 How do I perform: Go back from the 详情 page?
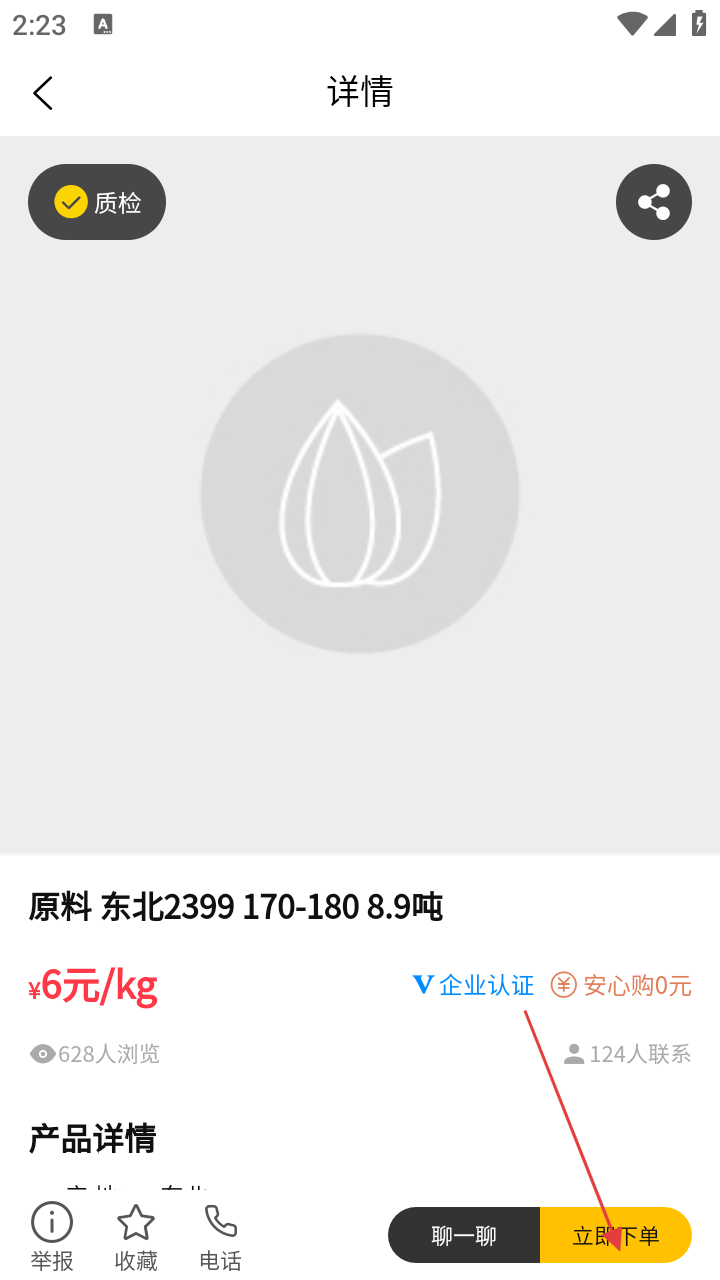tap(42, 93)
